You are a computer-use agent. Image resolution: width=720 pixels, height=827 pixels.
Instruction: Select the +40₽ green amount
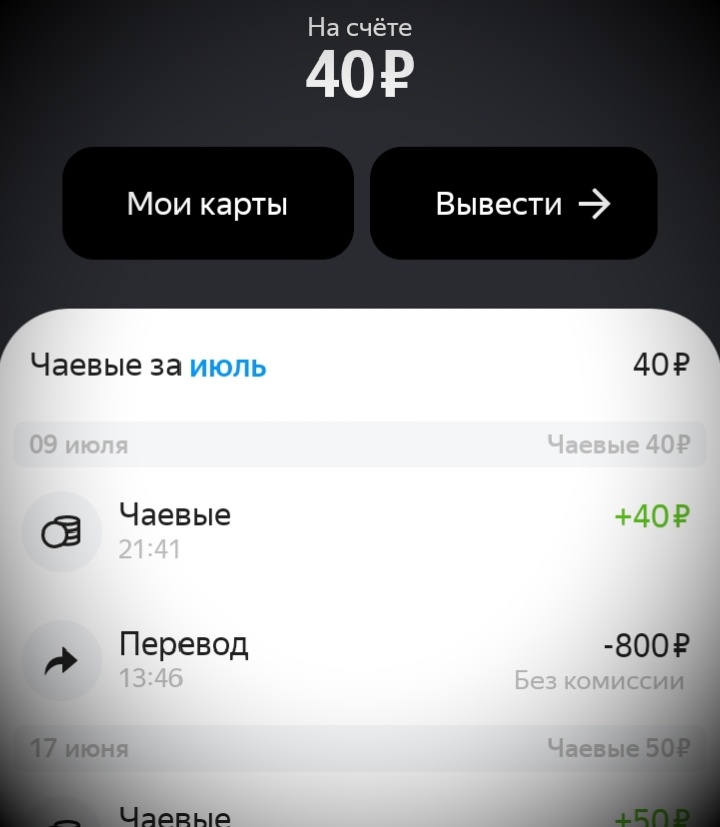(x=651, y=516)
